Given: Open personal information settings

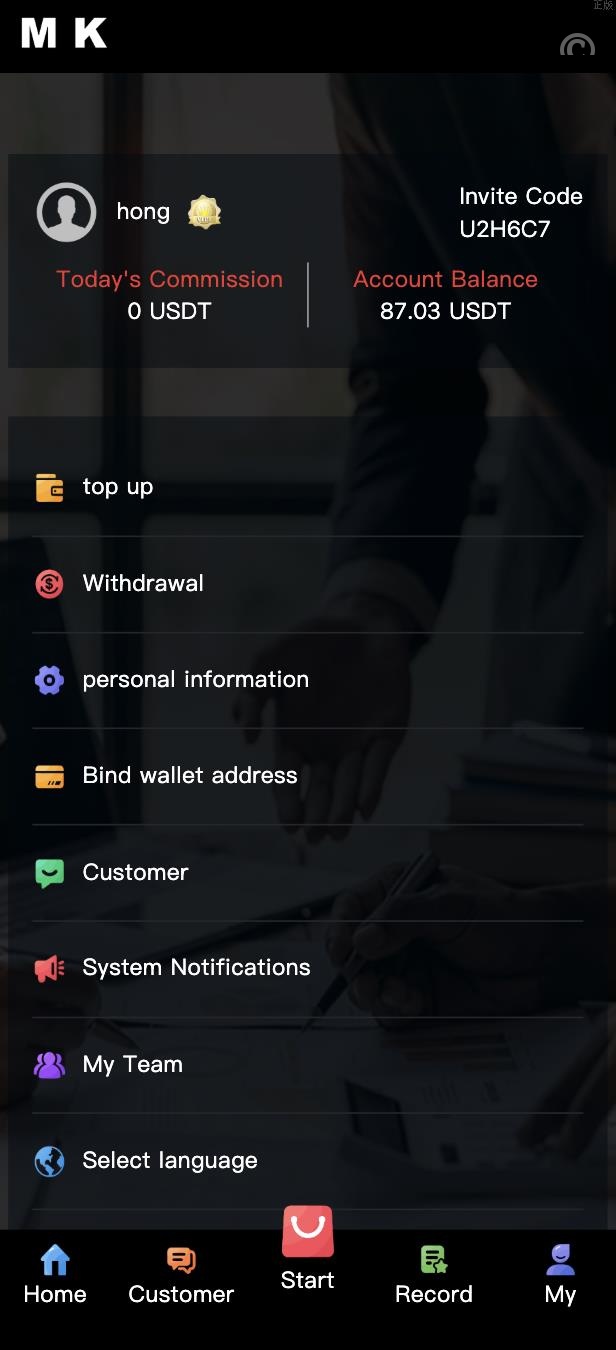Looking at the screenshot, I should pyautogui.click(x=195, y=679).
